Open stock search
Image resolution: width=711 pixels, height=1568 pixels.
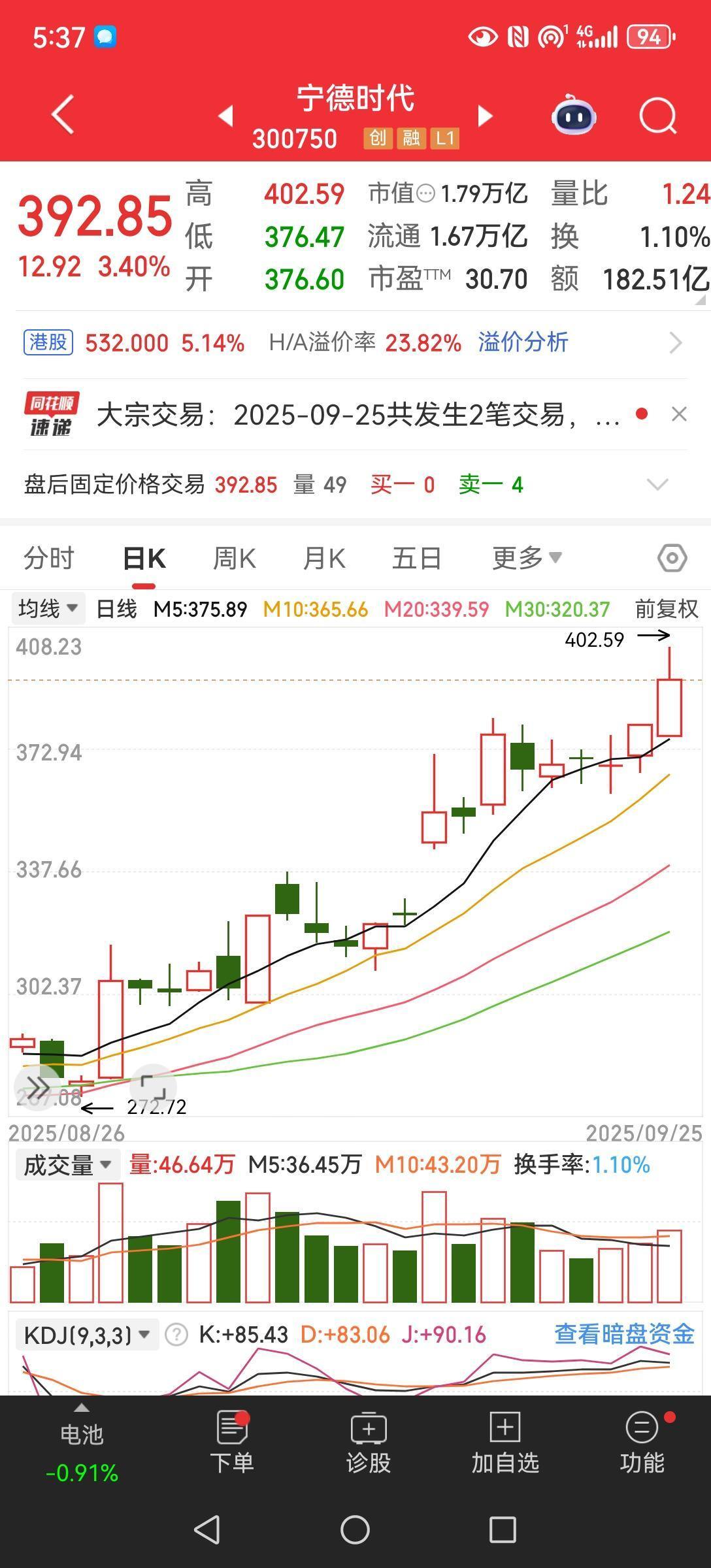click(657, 116)
